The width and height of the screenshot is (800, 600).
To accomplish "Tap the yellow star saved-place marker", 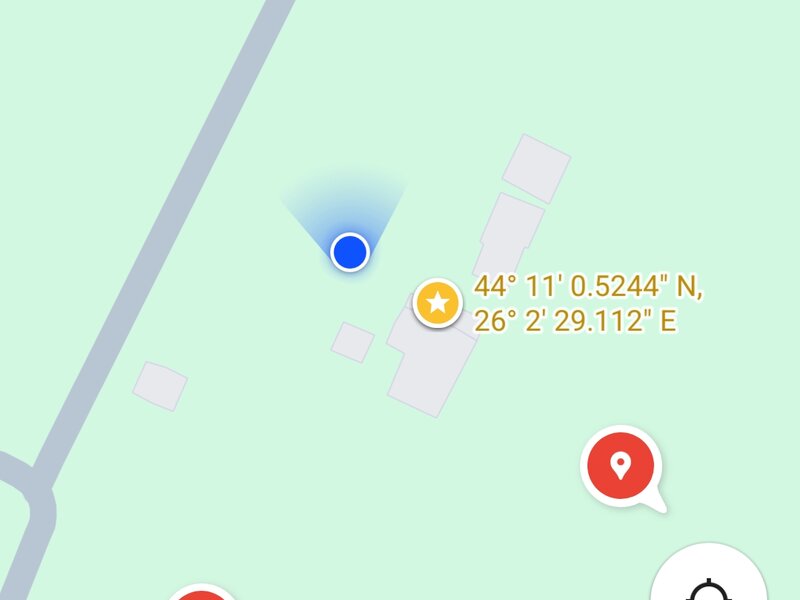I will tap(437, 303).
